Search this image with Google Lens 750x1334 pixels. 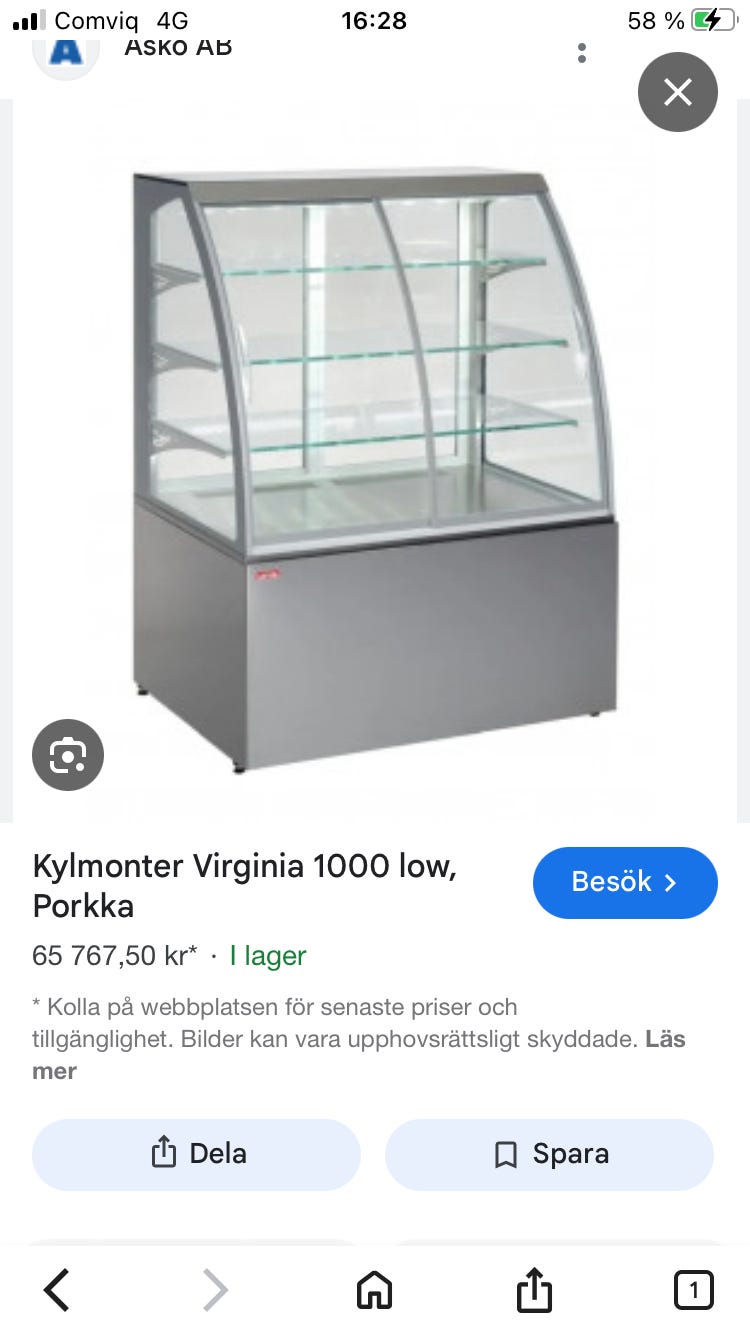tap(68, 754)
